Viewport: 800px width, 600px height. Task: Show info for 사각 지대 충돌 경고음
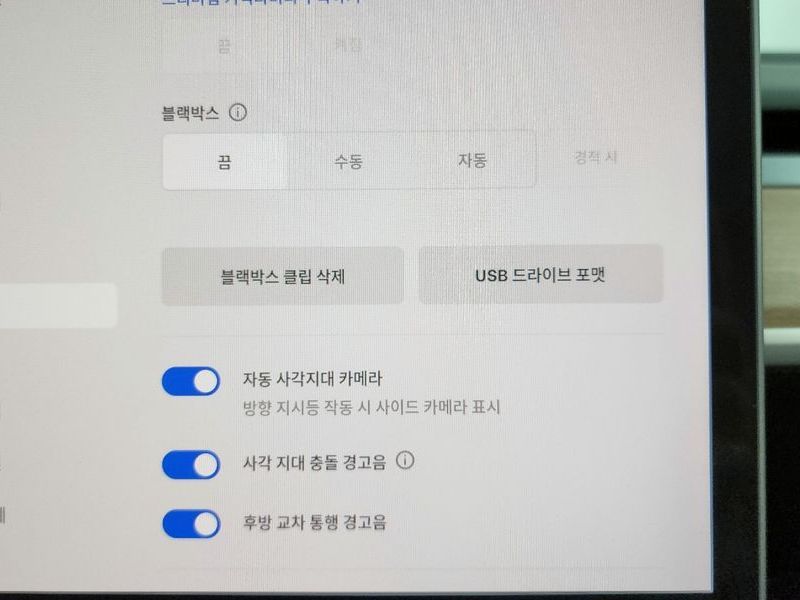coord(405,461)
